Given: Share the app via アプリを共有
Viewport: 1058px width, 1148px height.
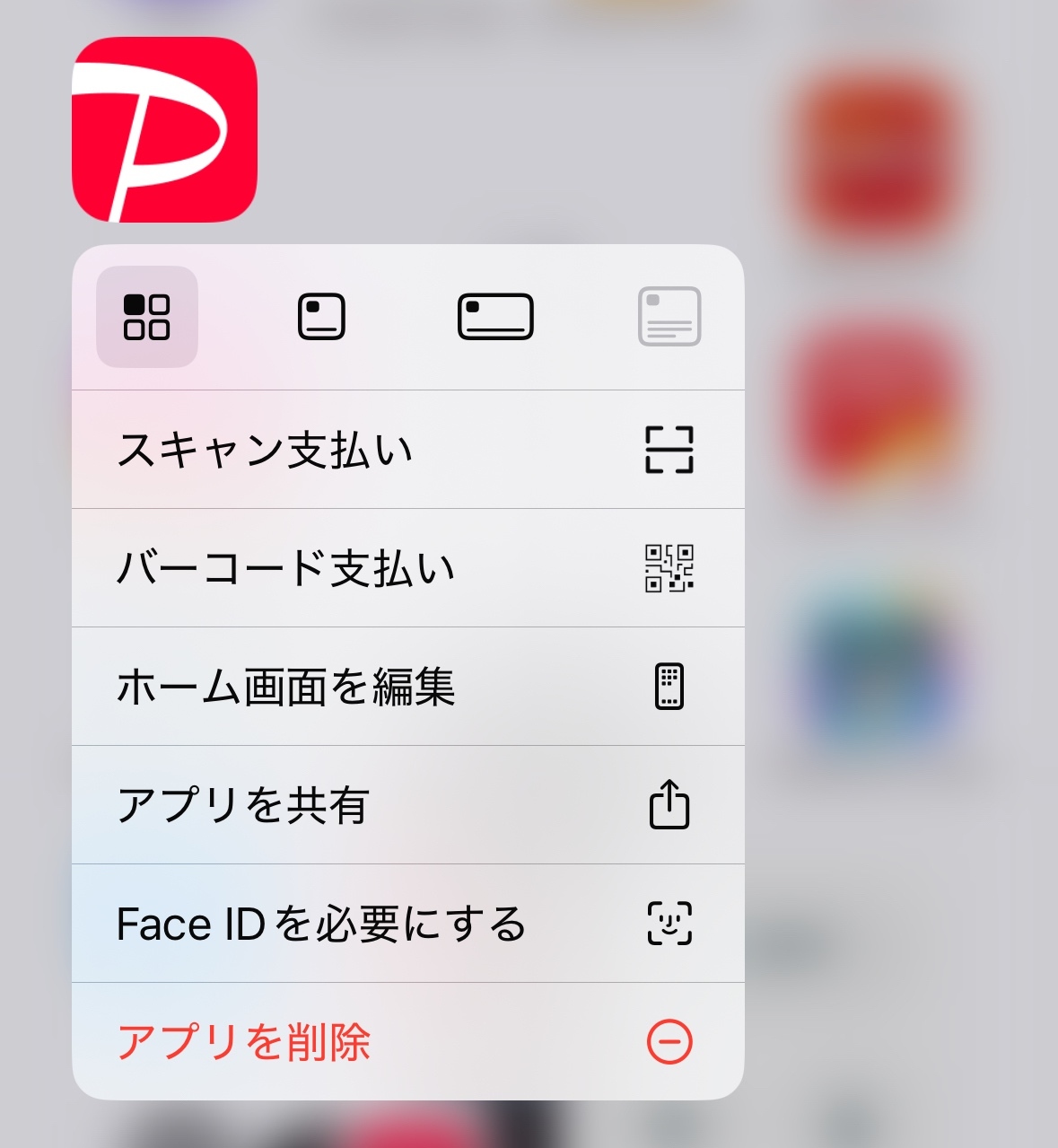Looking at the screenshot, I should [408, 805].
